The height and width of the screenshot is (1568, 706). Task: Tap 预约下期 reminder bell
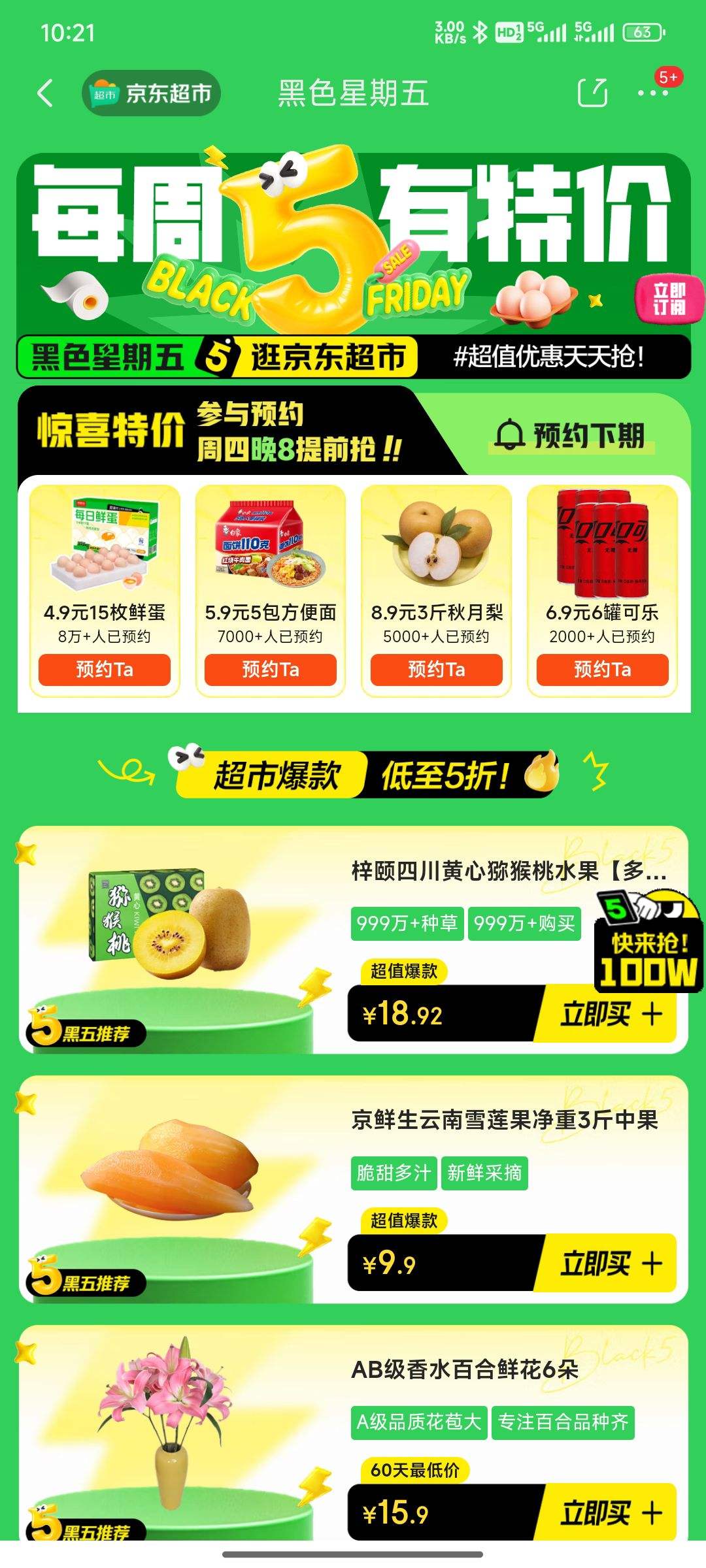click(571, 436)
